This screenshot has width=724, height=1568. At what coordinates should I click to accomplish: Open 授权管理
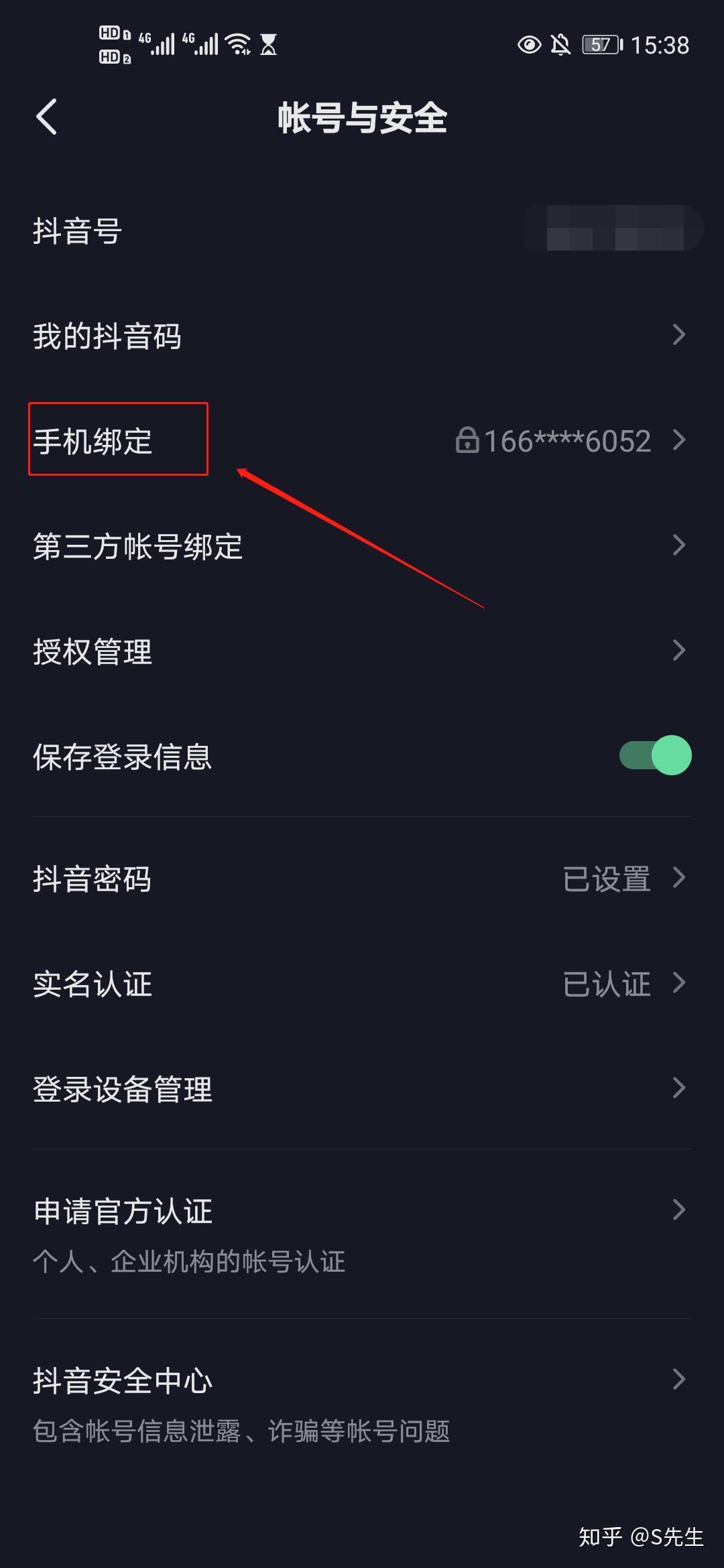point(362,651)
